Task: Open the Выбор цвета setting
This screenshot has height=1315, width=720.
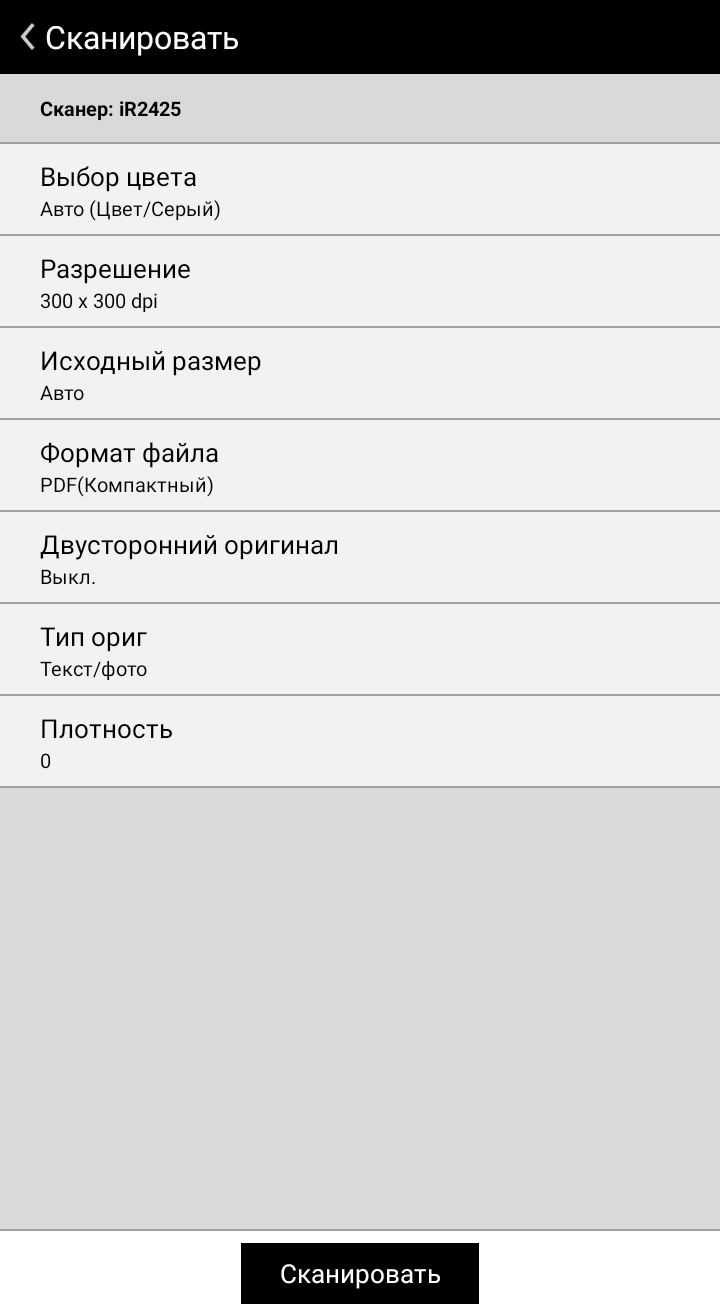Action: tap(360, 190)
